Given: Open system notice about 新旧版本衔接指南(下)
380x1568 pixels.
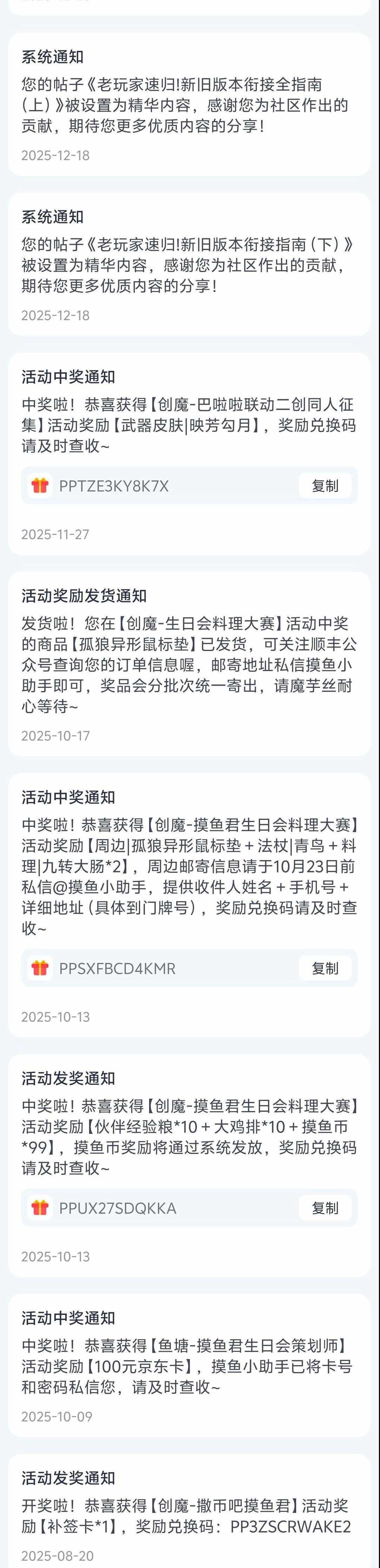Looking at the screenshot, I should [x=189, y=265].
